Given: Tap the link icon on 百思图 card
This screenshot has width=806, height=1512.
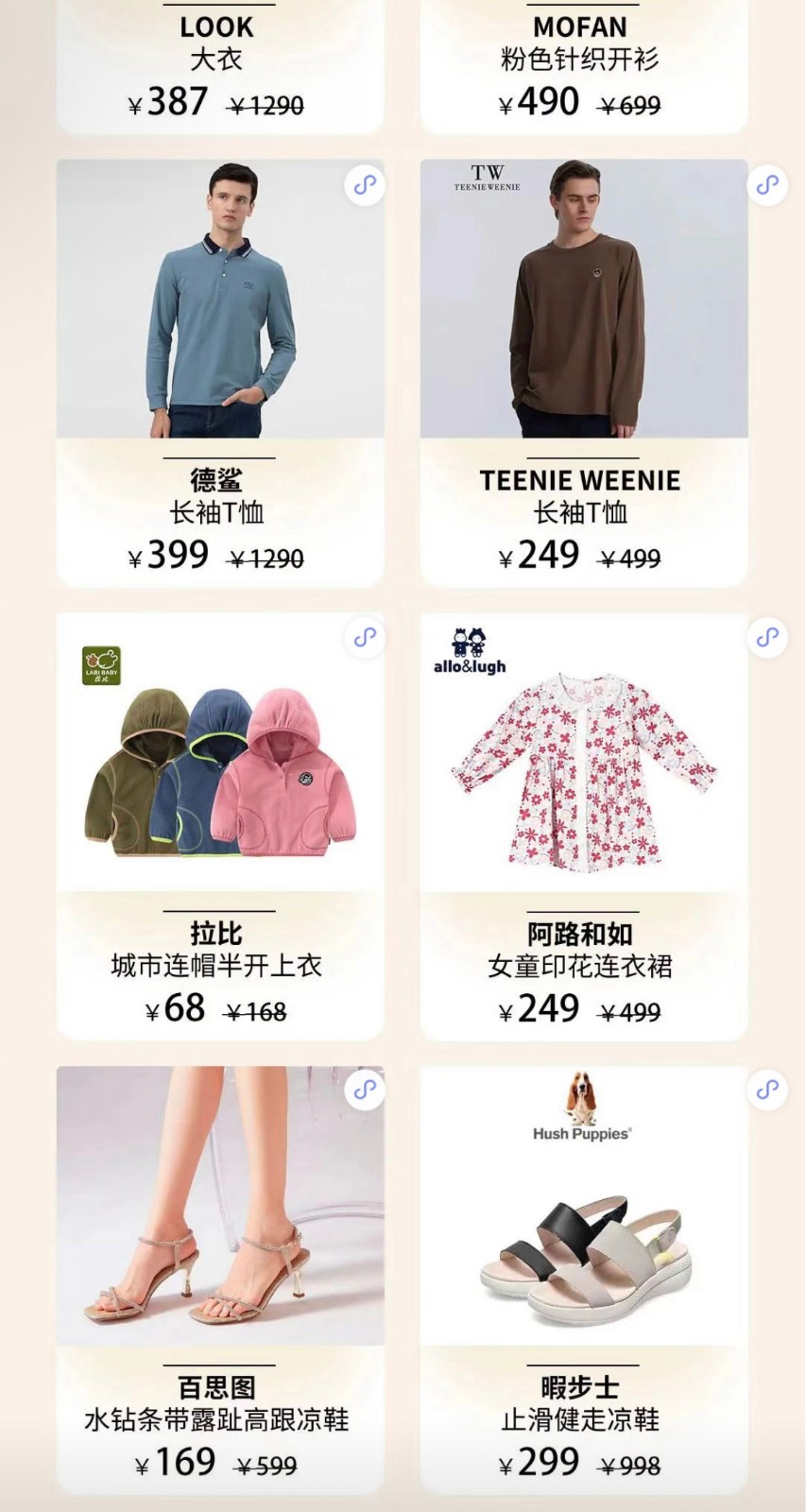Looking at the screenshot, I should click(x=365, y=1091).
